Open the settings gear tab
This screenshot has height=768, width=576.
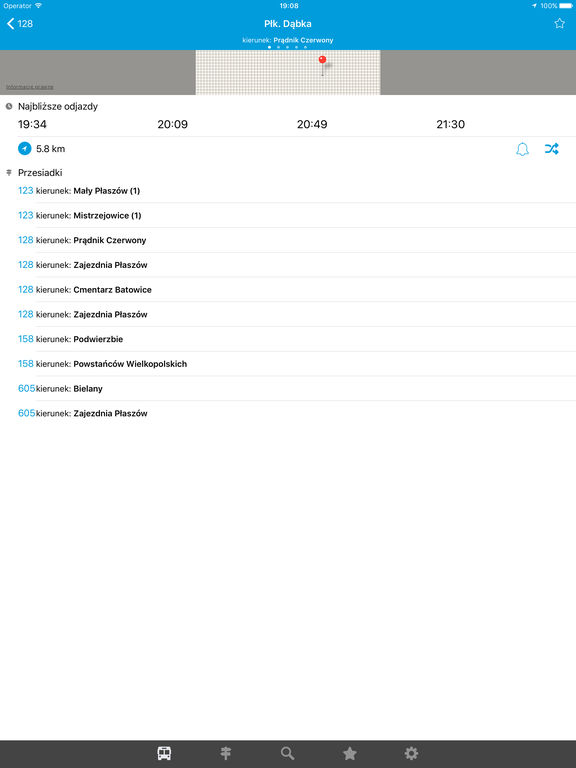[x=411, y=753]
